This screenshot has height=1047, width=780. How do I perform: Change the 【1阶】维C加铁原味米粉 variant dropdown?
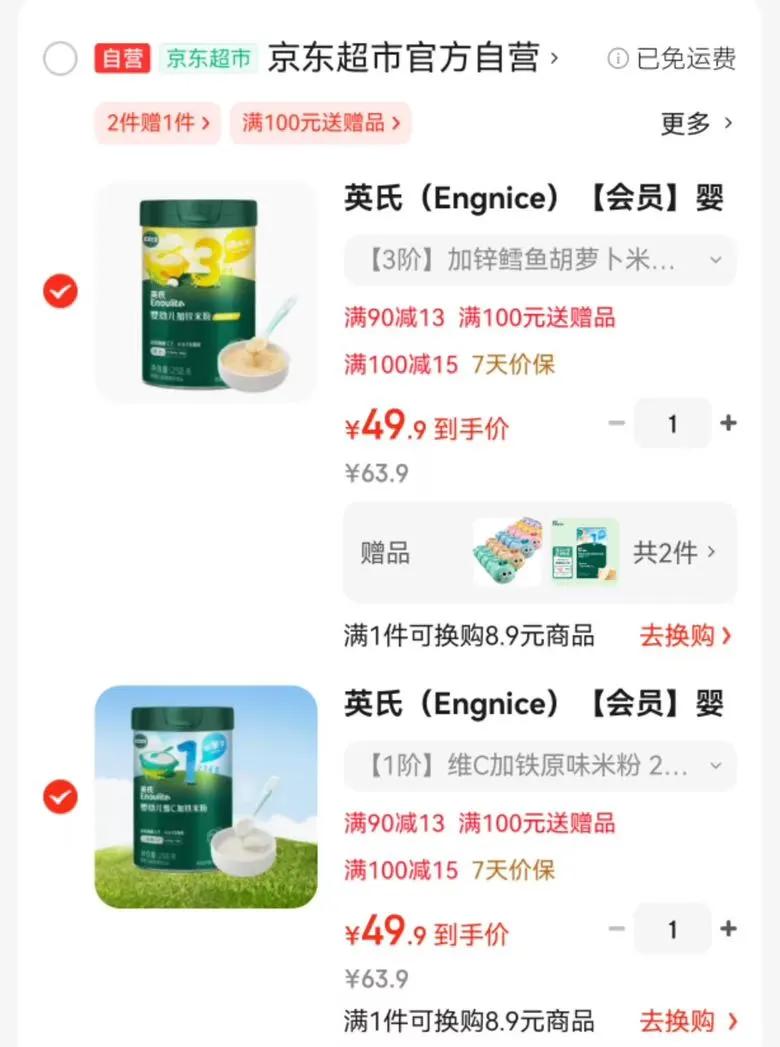(539, 767)
